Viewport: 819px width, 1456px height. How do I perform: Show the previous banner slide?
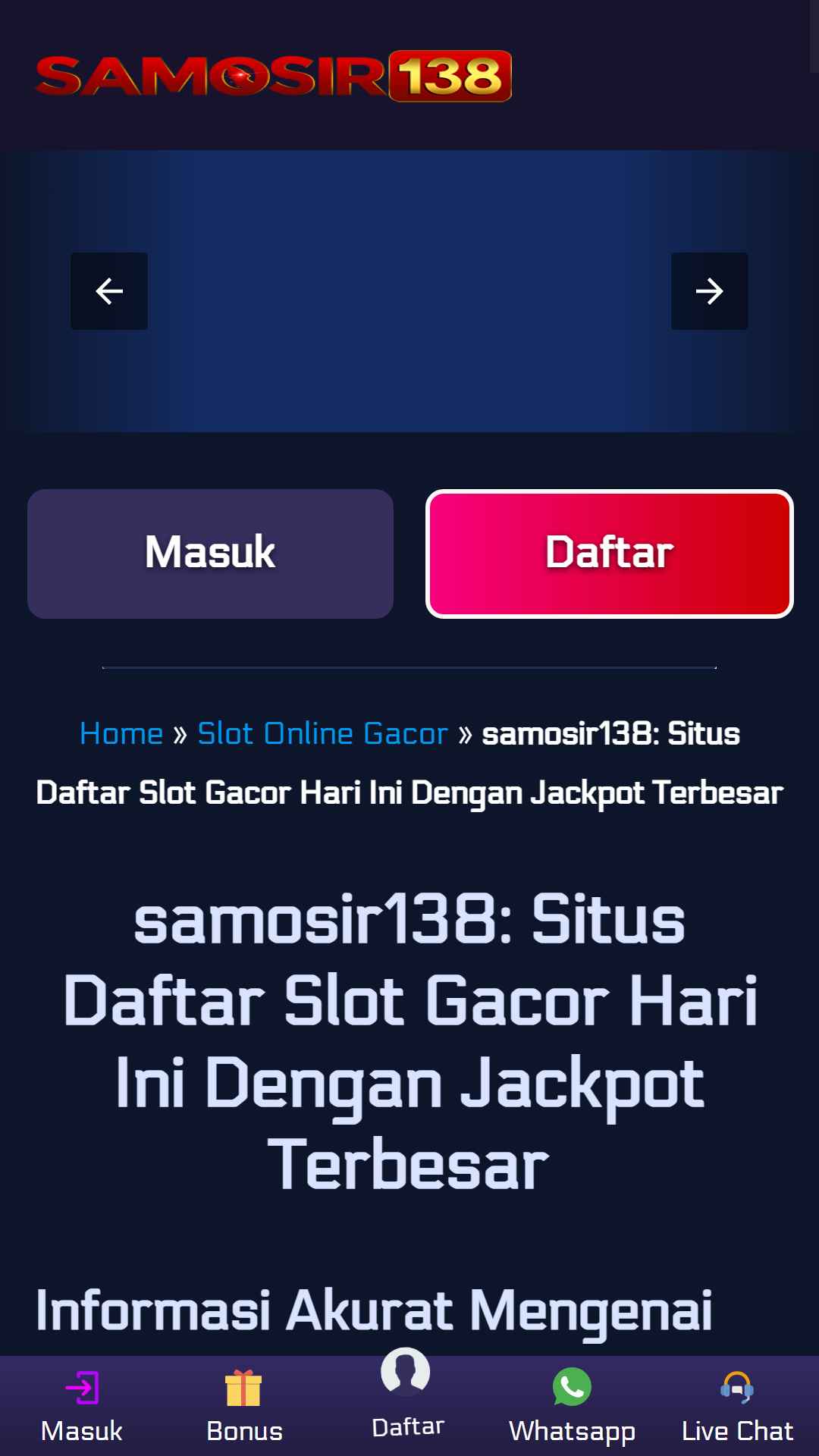(109, 291)
